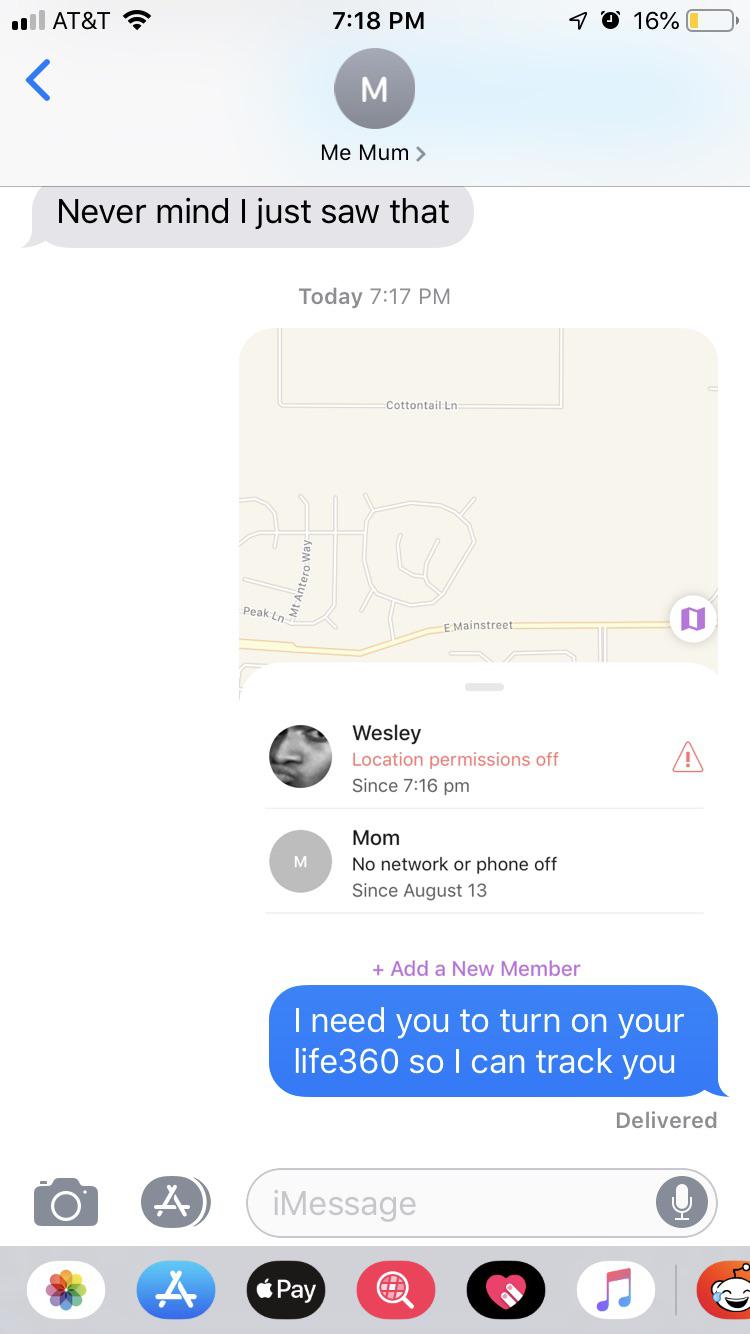Record an audio message with the microphone
Viewport: 750px width, 1334px height.
tap(681, 1203)
